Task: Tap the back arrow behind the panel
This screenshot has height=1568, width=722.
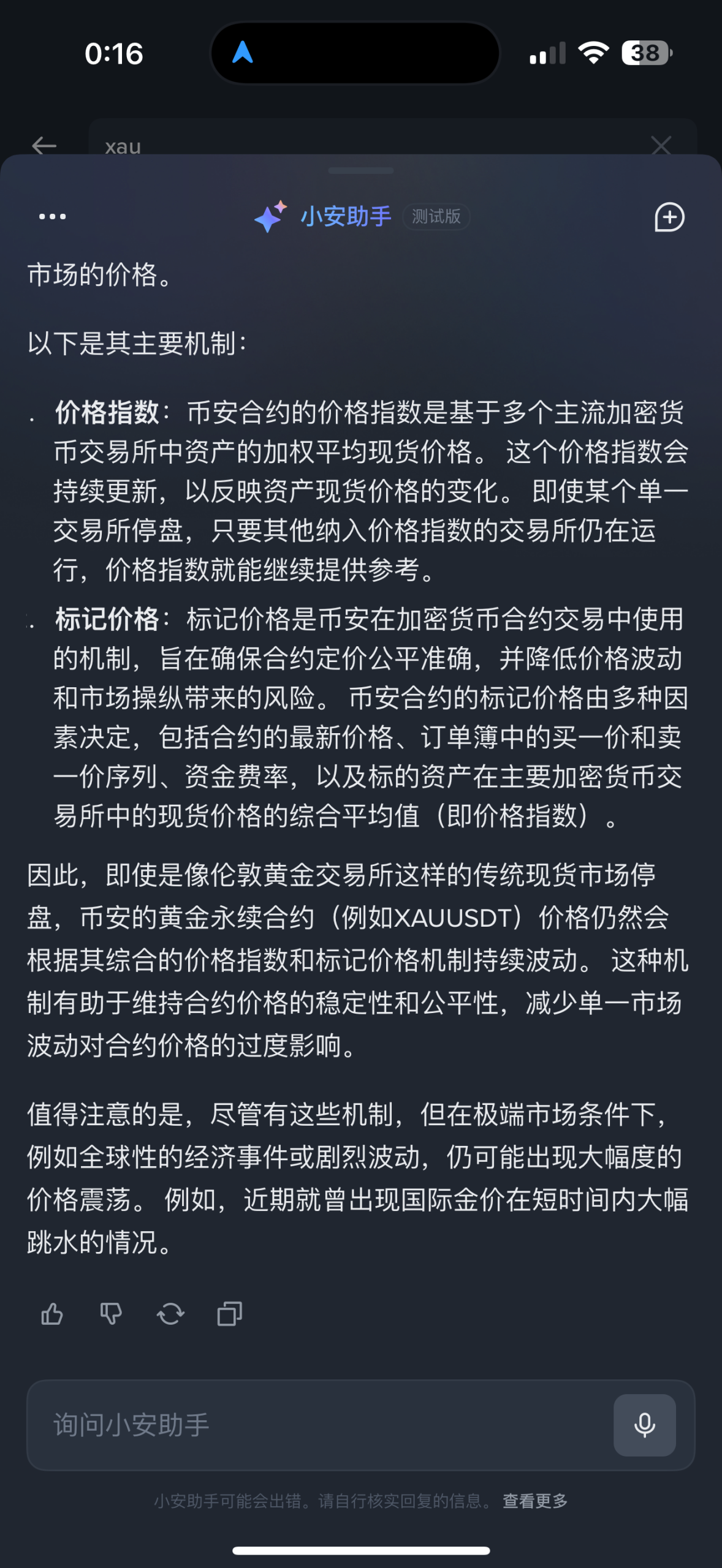Action: pos(43,145)
